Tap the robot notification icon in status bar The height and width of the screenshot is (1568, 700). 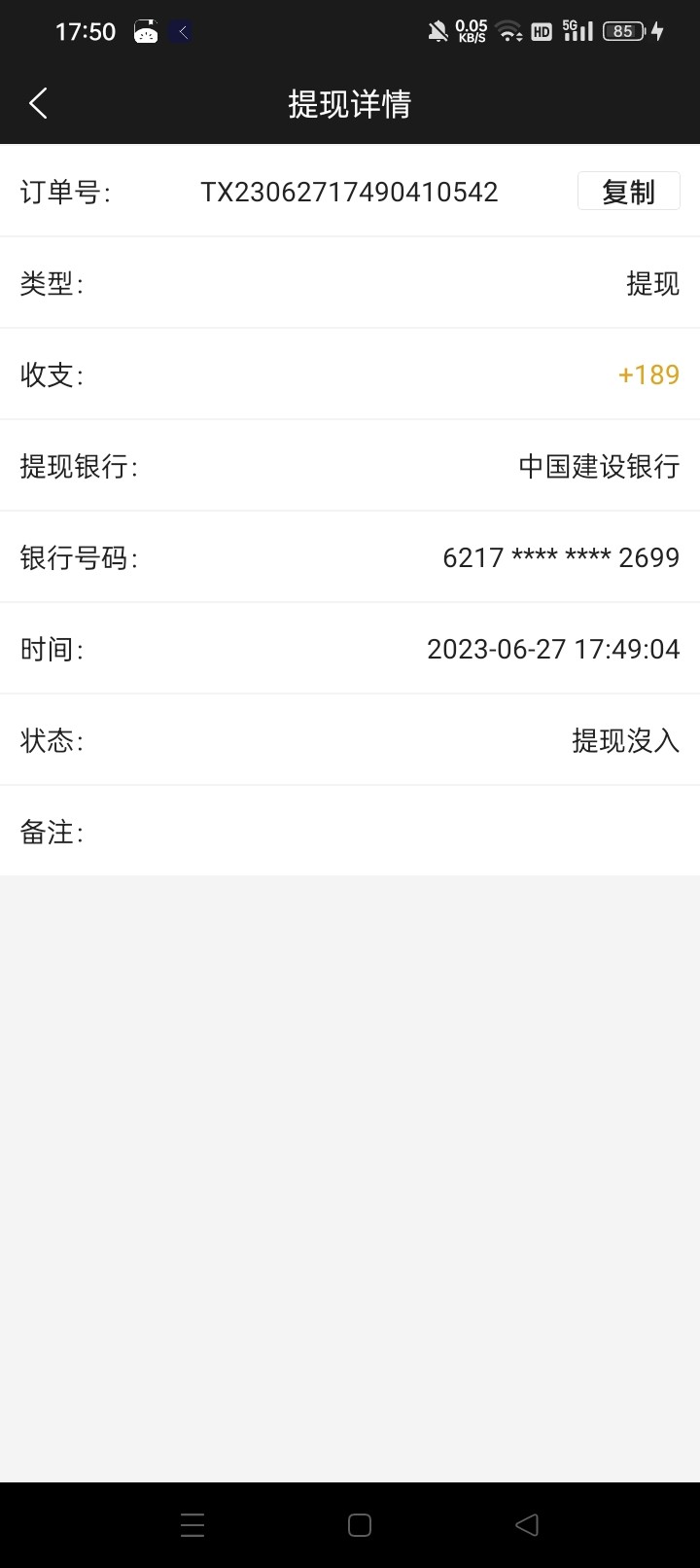click(146, 31)
